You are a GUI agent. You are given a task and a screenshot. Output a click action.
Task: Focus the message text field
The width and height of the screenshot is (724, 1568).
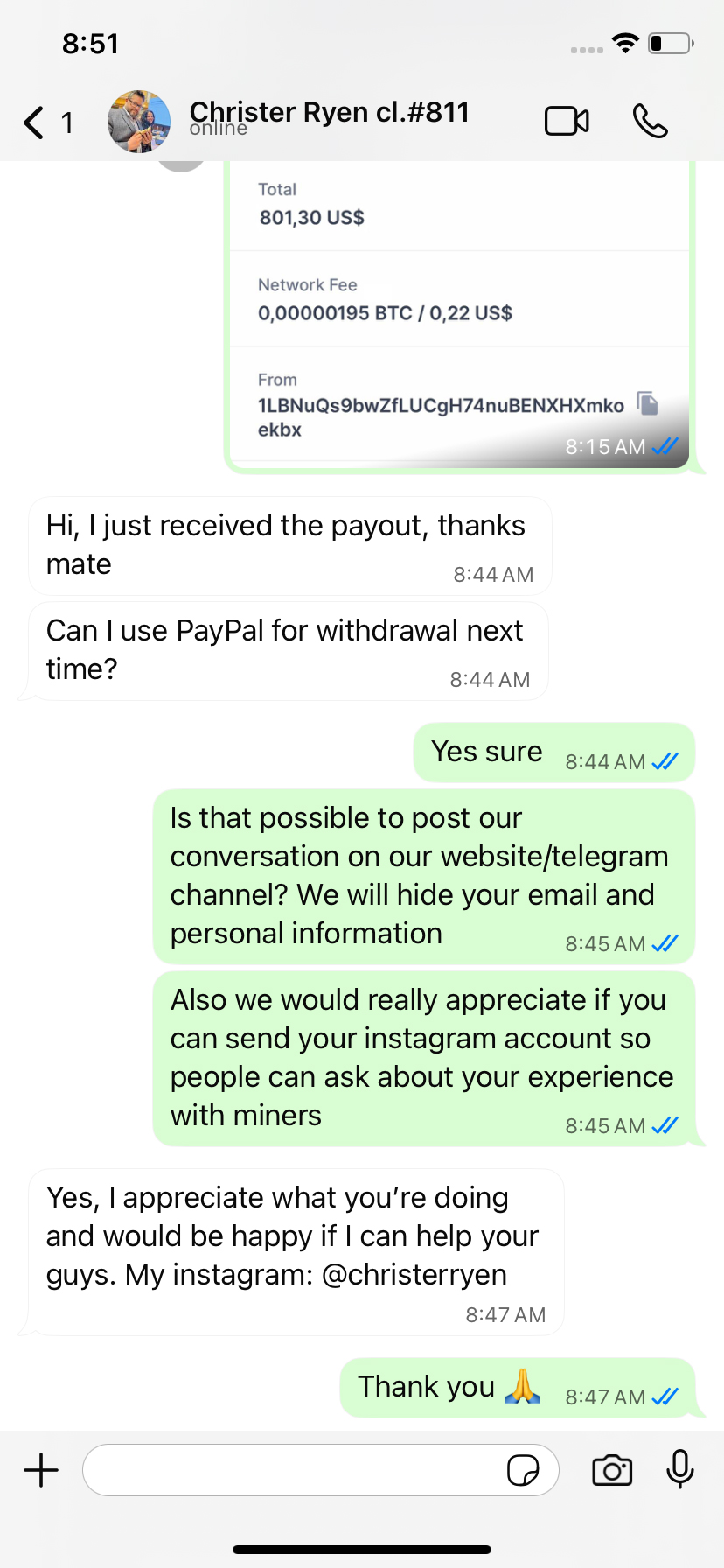(x=293, y=1470)
